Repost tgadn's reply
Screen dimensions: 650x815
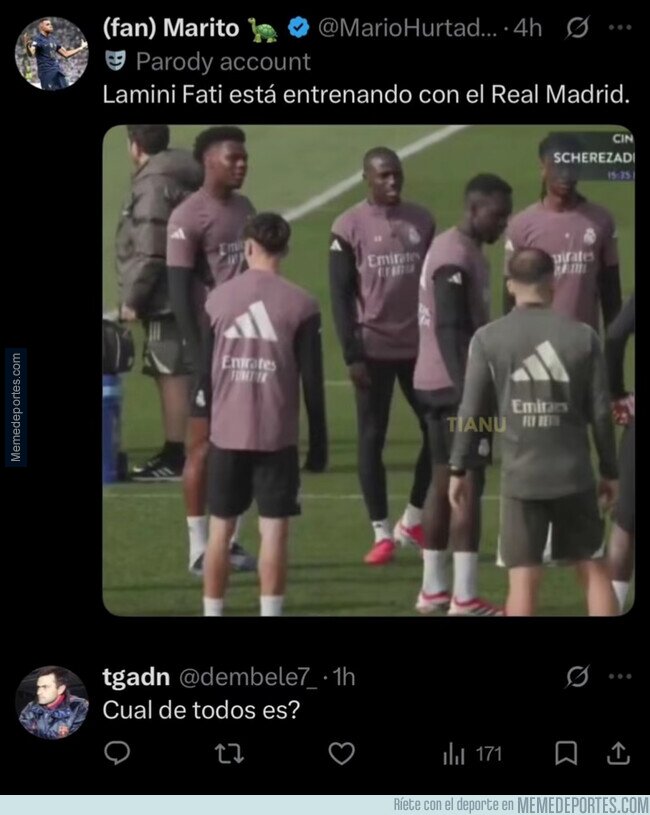(230, 753)
